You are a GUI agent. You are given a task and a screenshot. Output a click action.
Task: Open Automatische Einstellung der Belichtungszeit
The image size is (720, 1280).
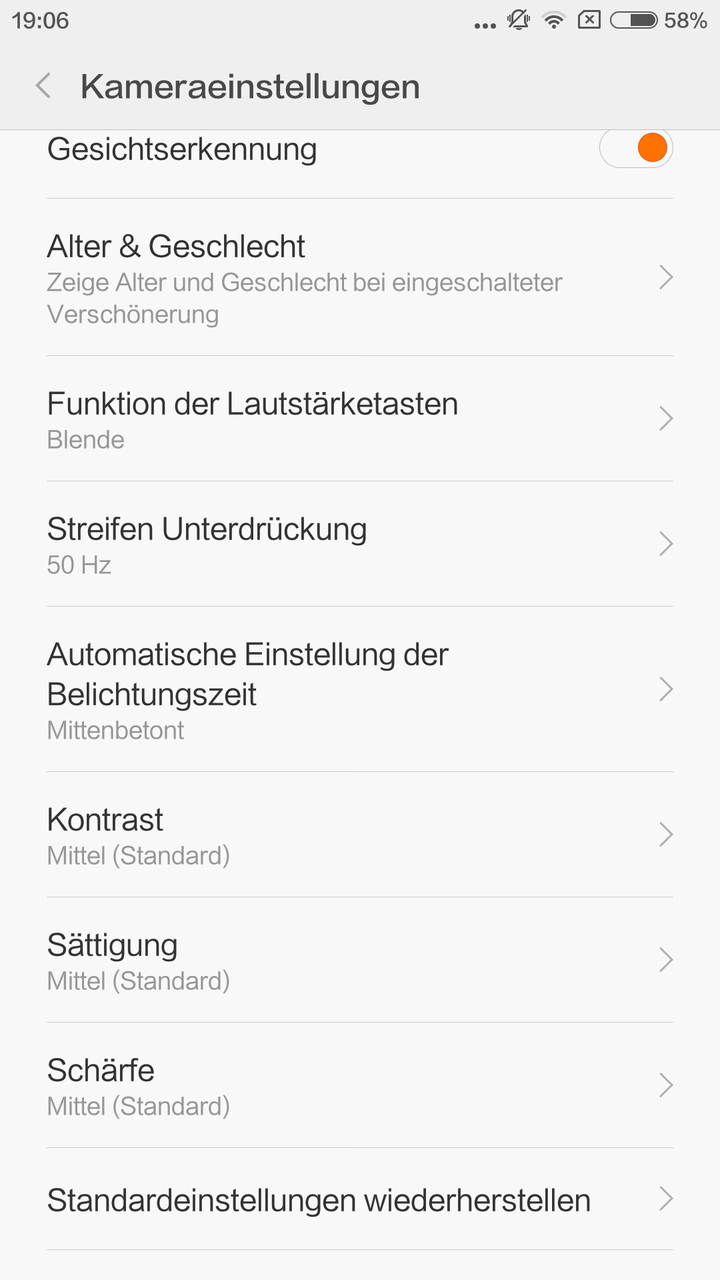(x=360, y=690)
